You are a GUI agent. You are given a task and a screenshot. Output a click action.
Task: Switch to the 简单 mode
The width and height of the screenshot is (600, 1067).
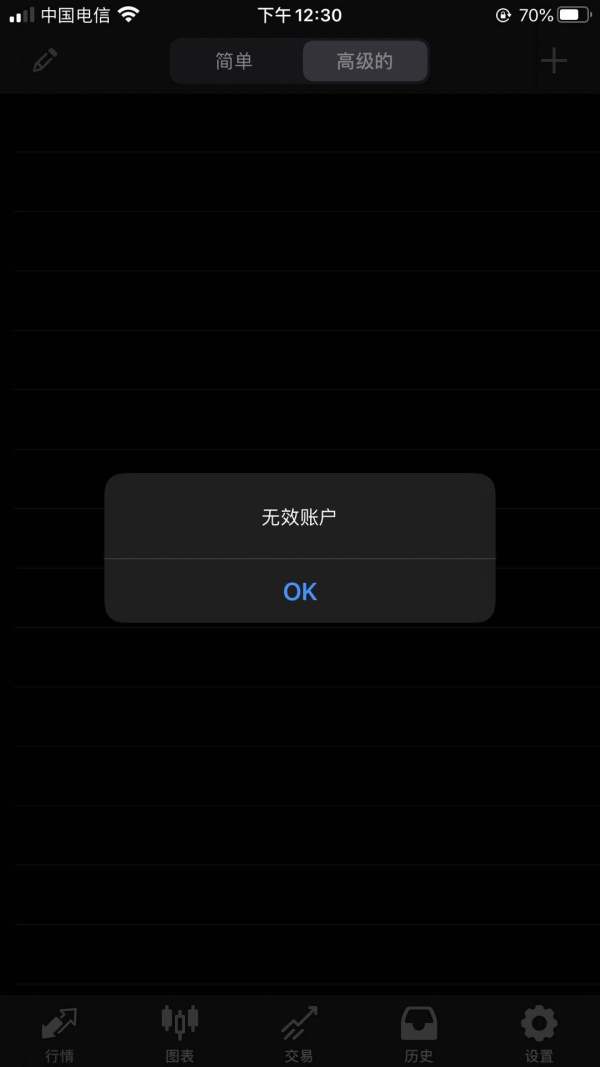tap(235, 61)
